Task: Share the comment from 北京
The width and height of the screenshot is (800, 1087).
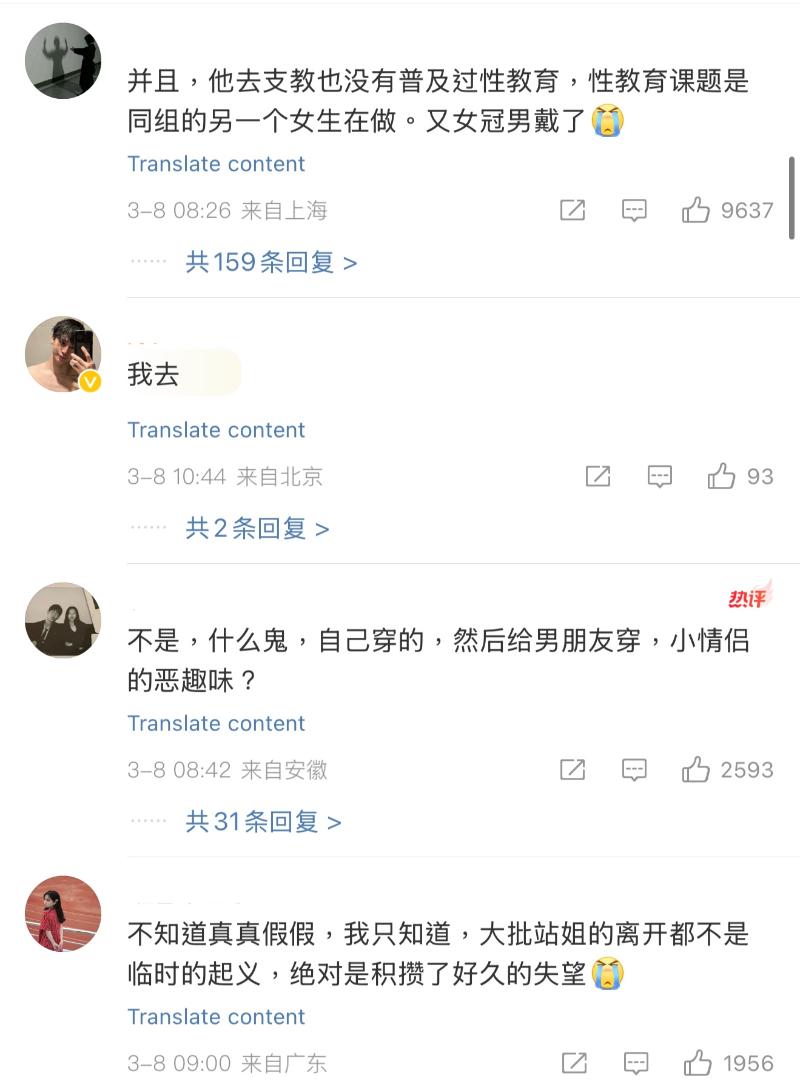Action: click(x=597, y=477)
